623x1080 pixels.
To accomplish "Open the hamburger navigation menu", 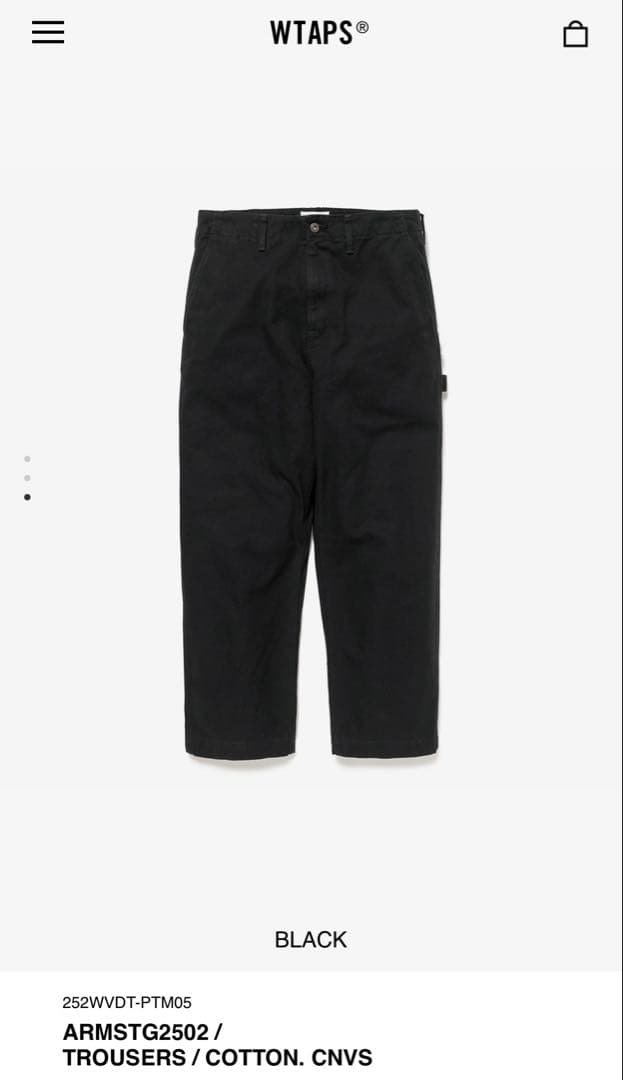I will 47,33.
